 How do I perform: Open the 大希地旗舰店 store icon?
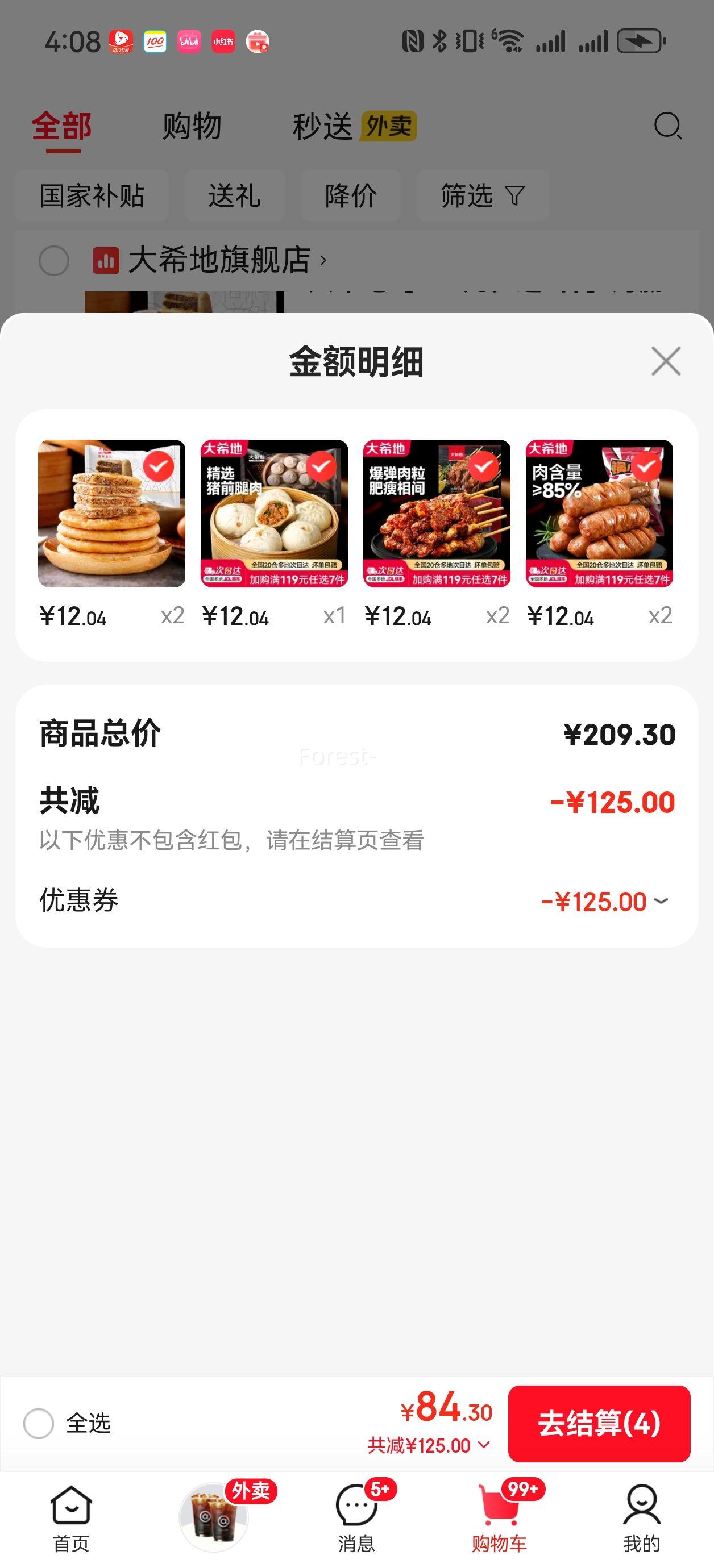106,261
